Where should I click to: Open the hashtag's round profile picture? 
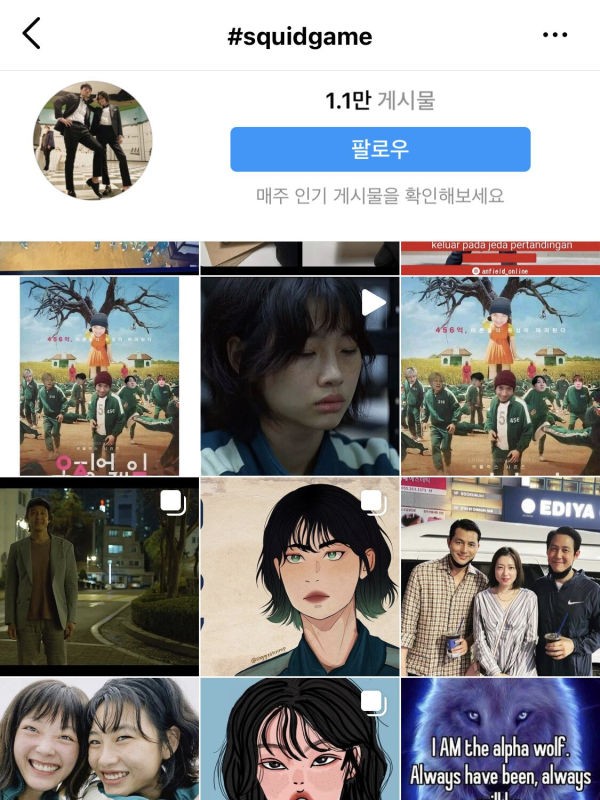tap(92, 140)
